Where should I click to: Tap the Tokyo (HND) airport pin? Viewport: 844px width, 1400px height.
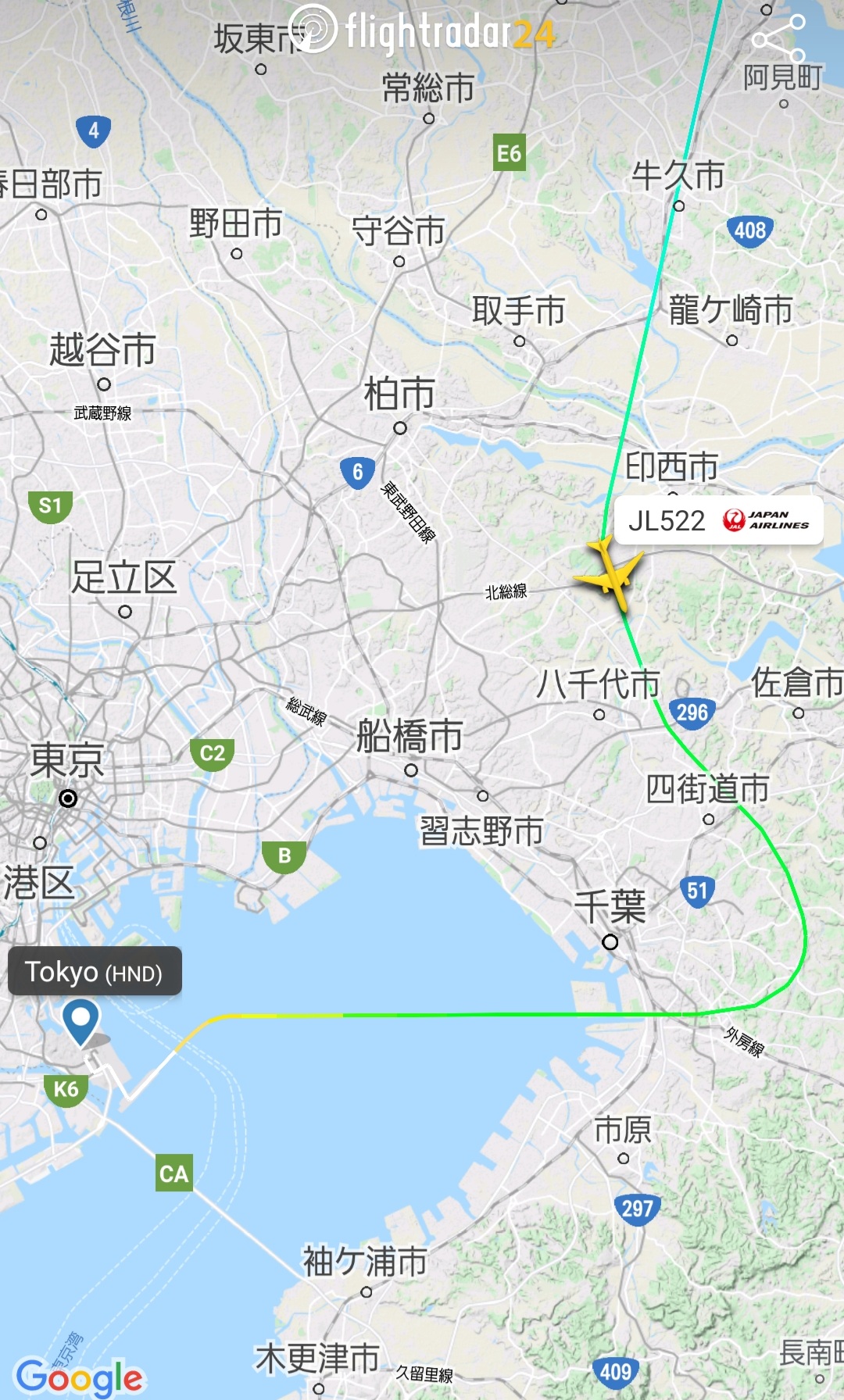coord(81,1020)
